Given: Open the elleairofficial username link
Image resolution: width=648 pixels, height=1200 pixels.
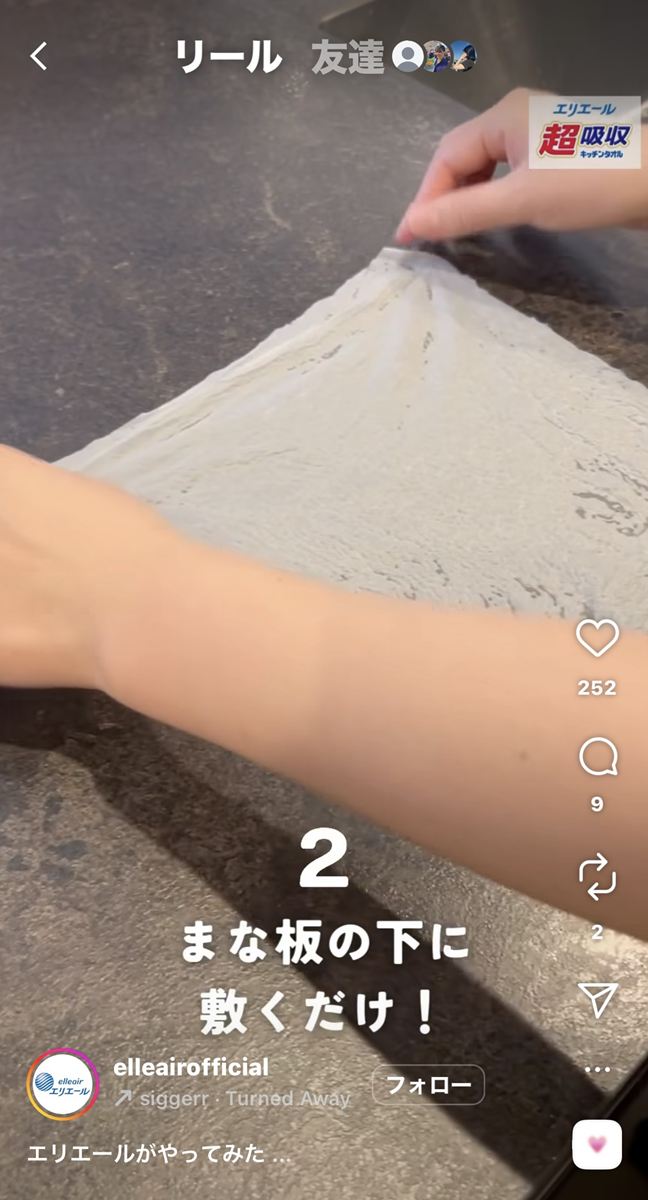Looking at the screenshot, I should (x=191, y=1067).
